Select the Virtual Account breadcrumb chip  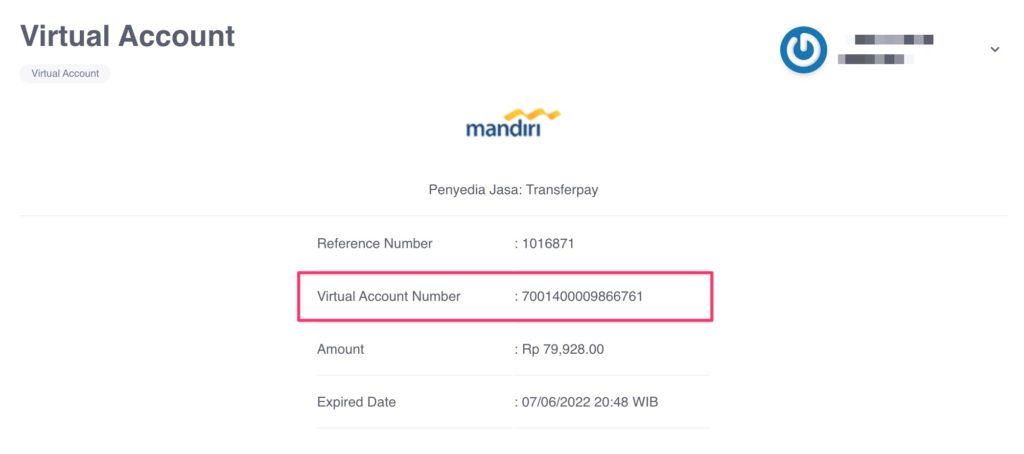click(x=65, y=74)
